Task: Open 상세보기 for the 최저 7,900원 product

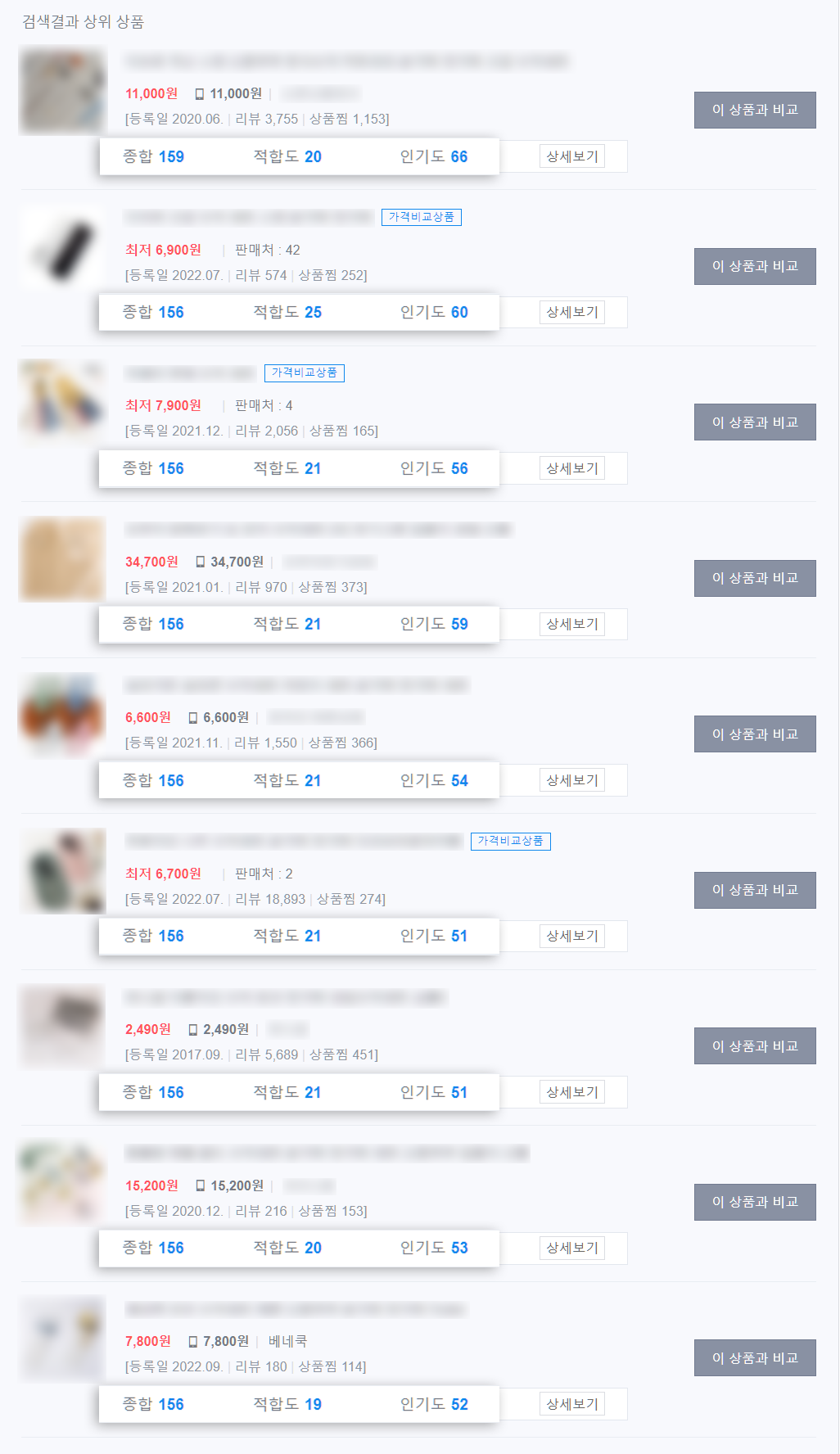Action: pyautogui.click(x=571, y=468)
